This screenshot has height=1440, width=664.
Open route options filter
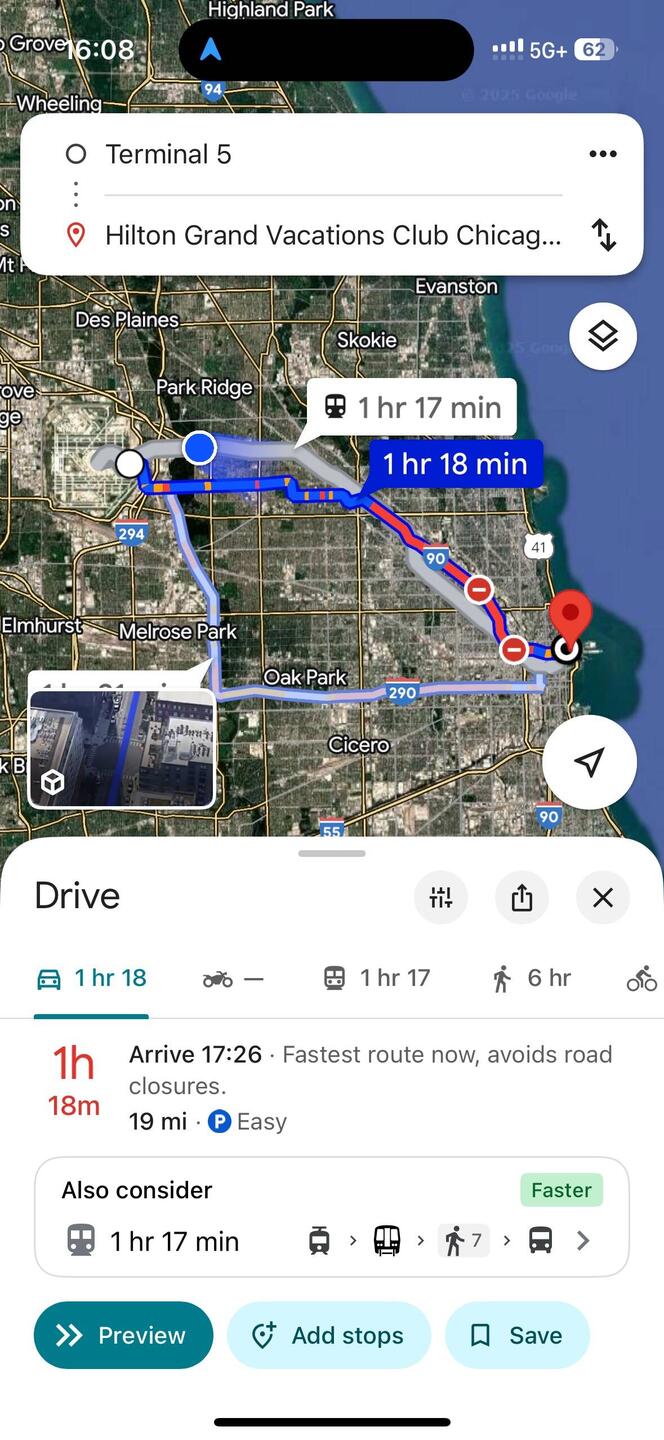click(441, 897)
